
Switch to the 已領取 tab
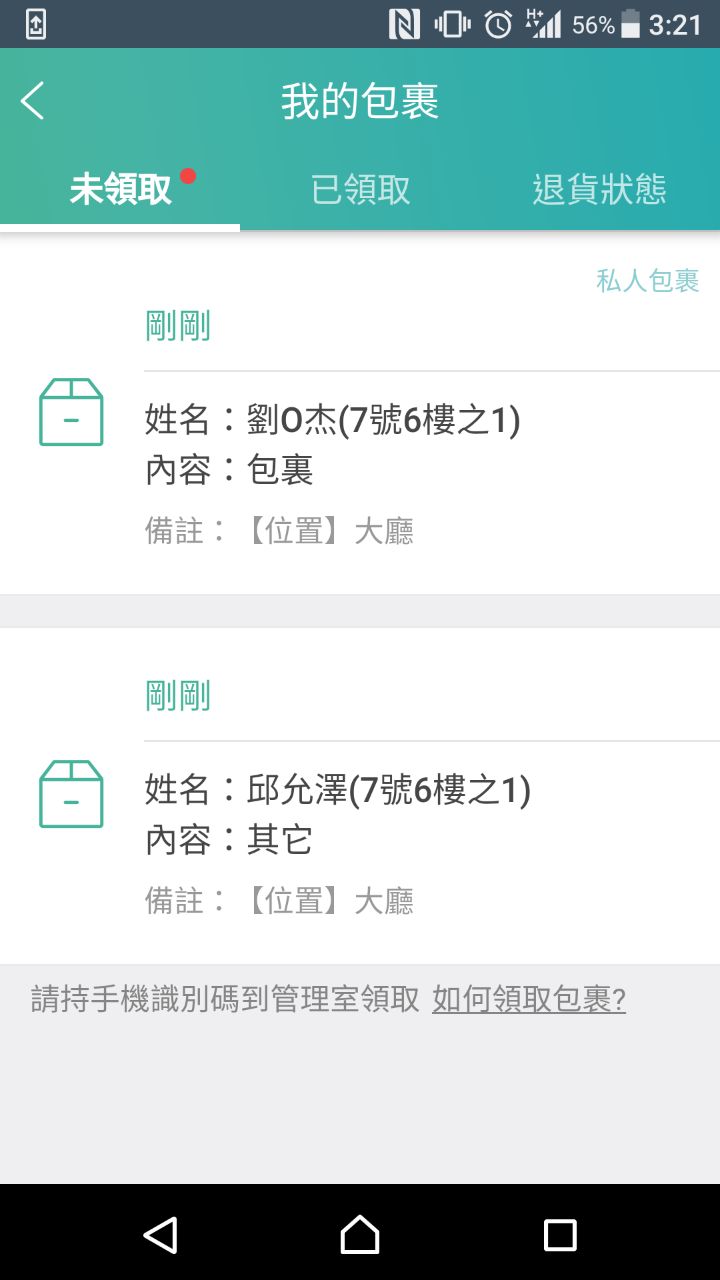pyautogui.click(x=360, y=189)
